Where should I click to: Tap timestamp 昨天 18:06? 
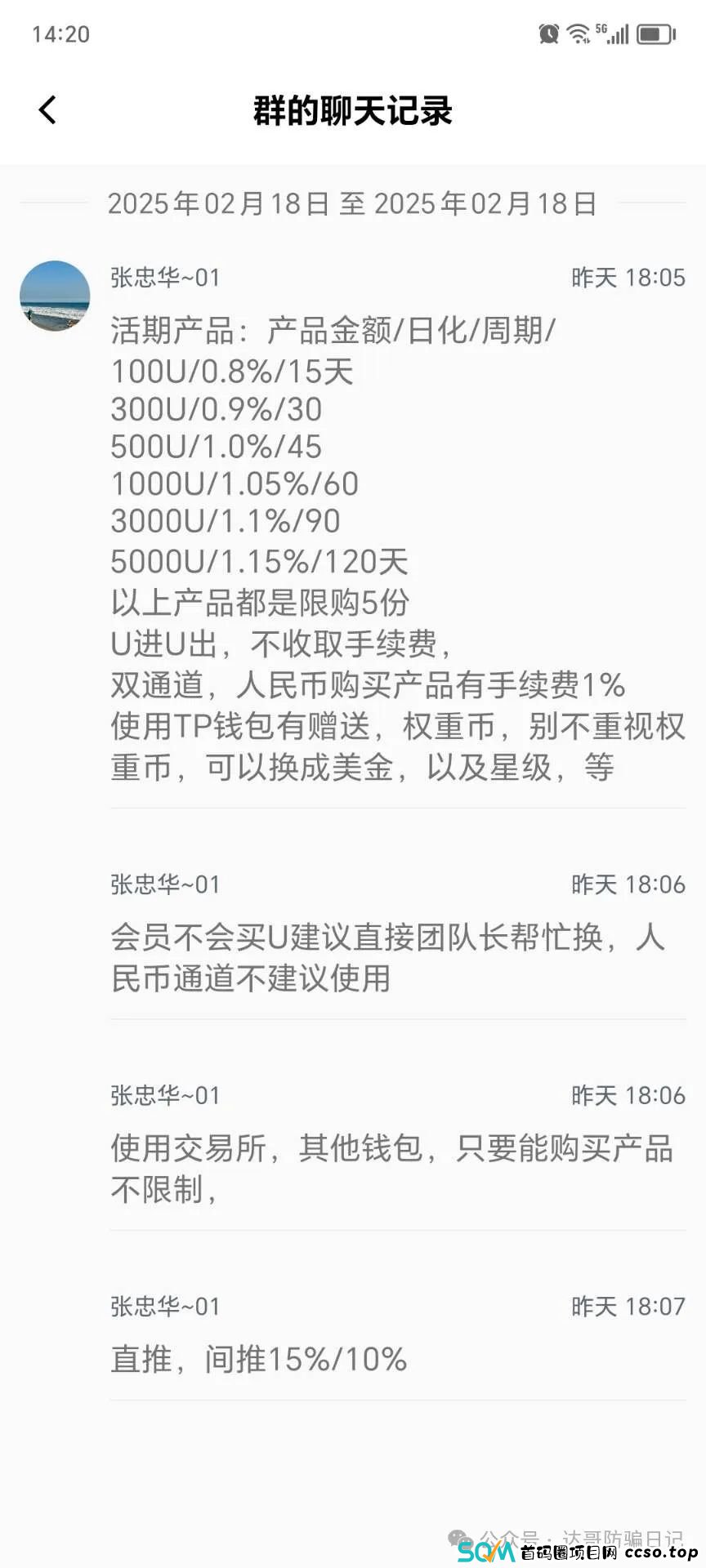click(628, 884)
